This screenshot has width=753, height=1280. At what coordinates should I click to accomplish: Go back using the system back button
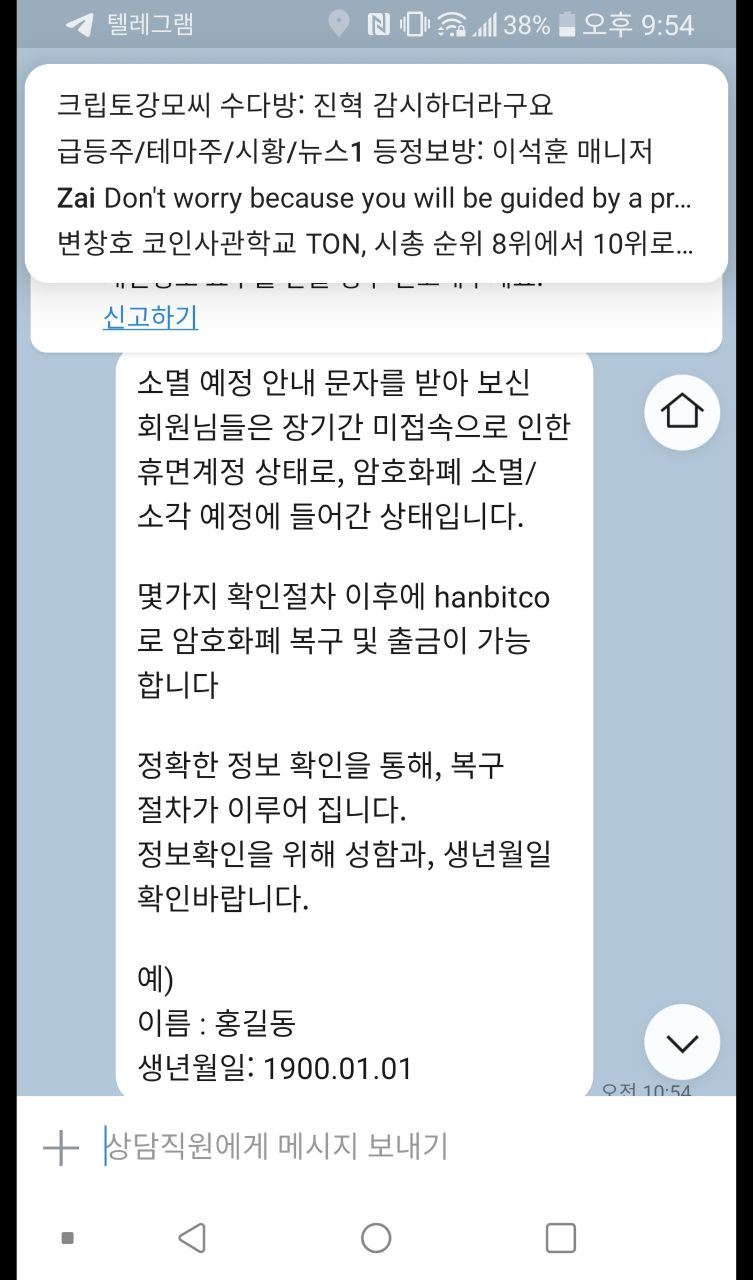point(191,1238)
